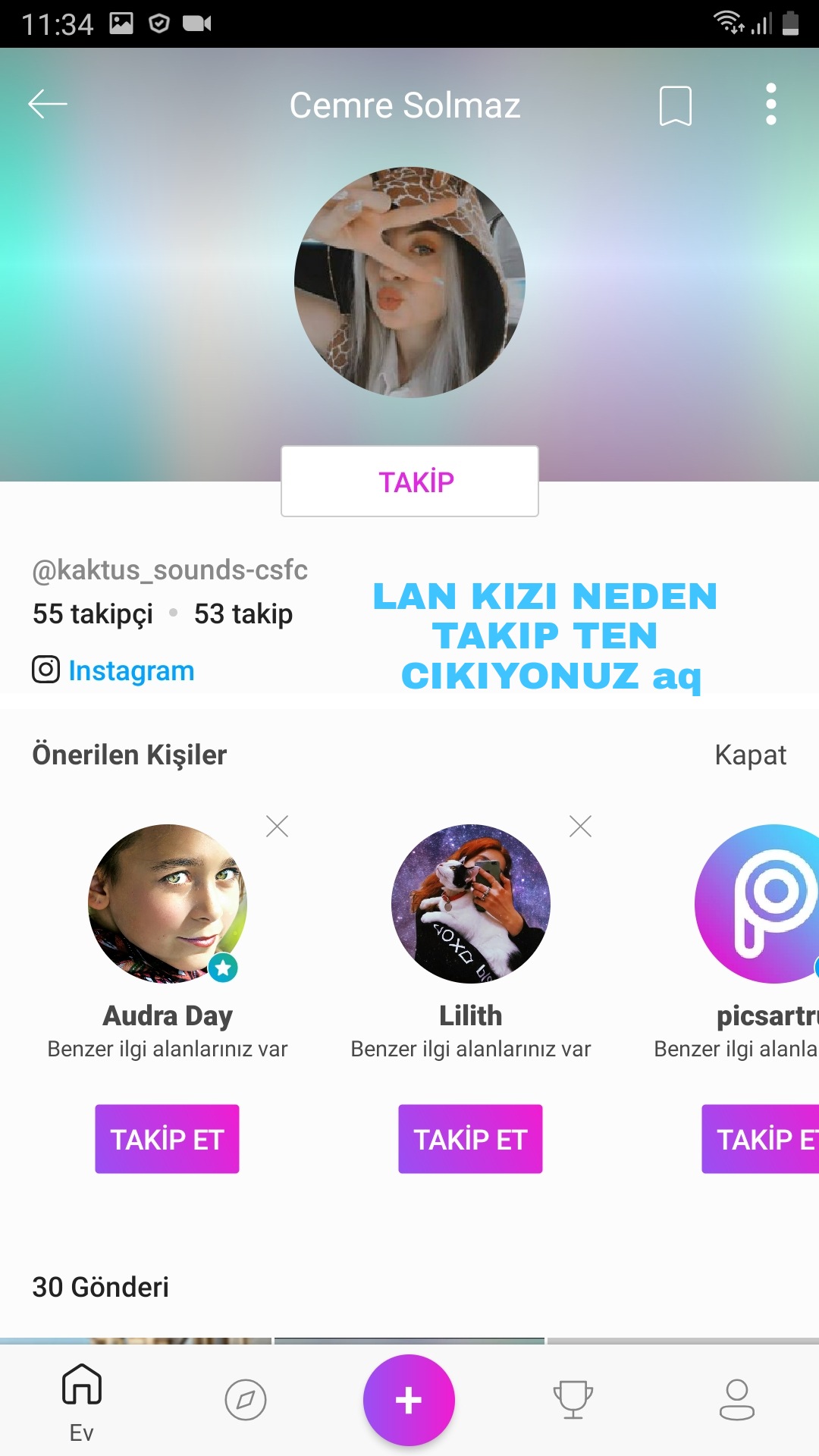Open the discover compass tab
The image size is (819, 1456).
(246, 1400)
